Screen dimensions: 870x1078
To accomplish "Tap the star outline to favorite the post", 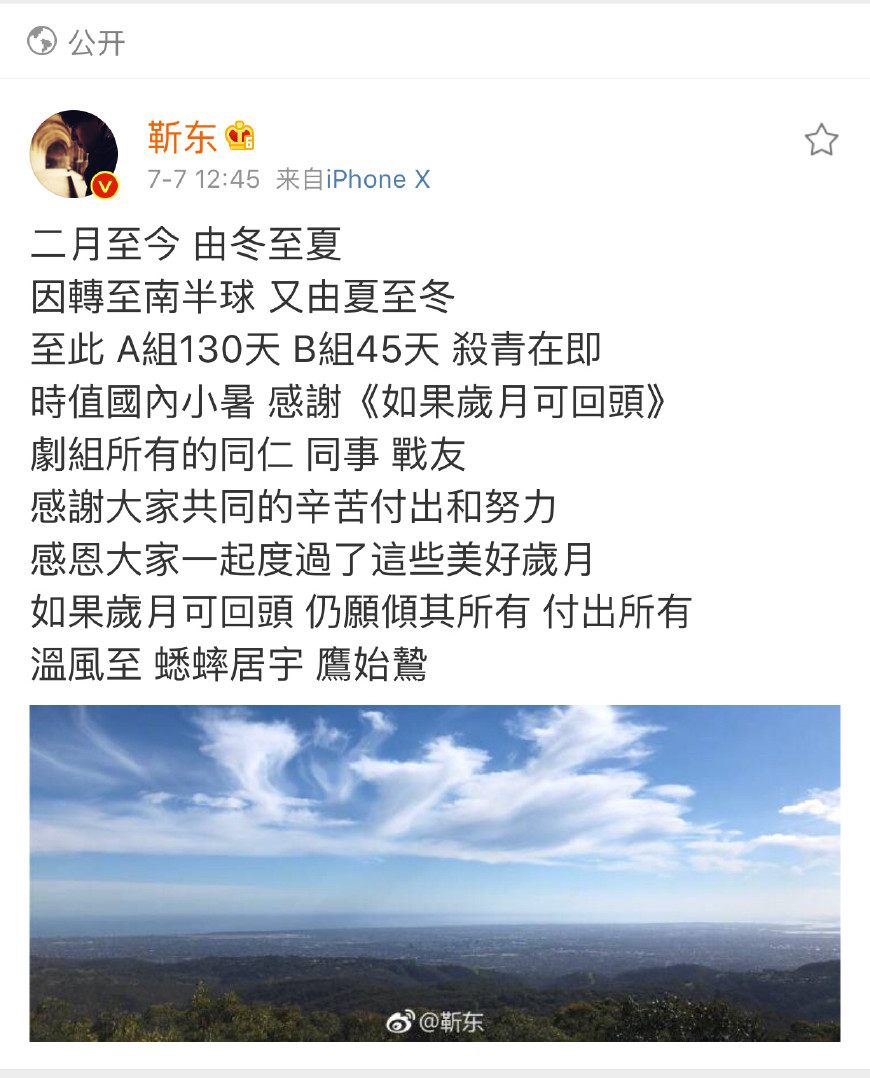I will pos(822,141).
